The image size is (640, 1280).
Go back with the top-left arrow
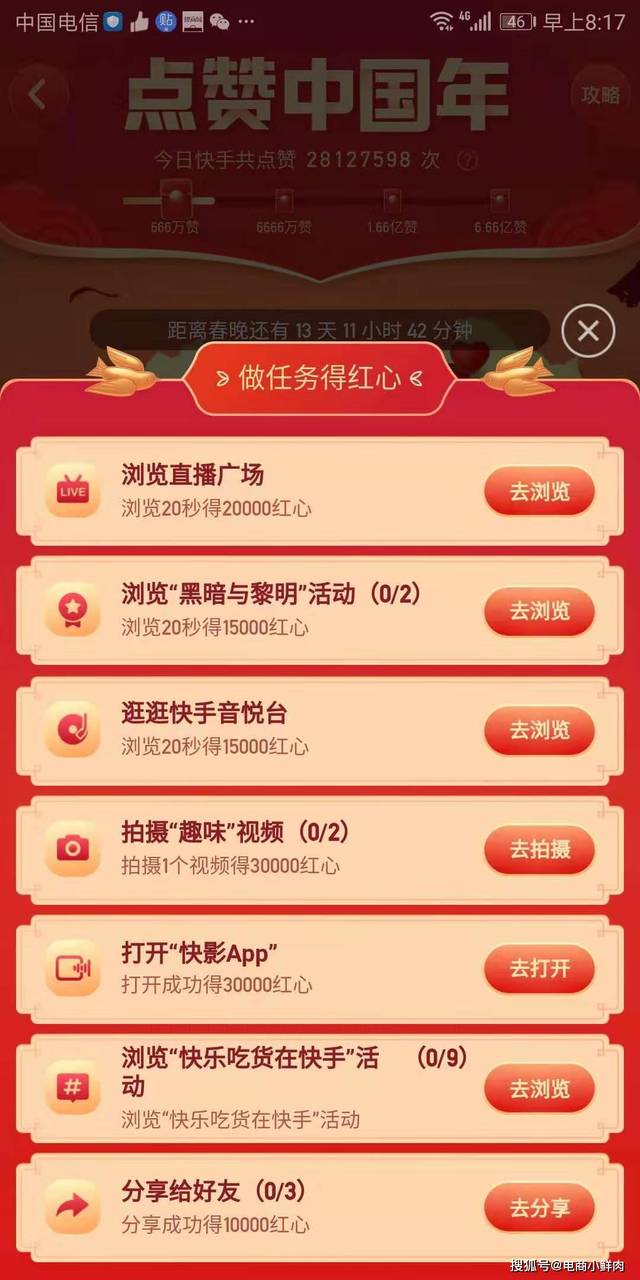(x=37, y=95)
